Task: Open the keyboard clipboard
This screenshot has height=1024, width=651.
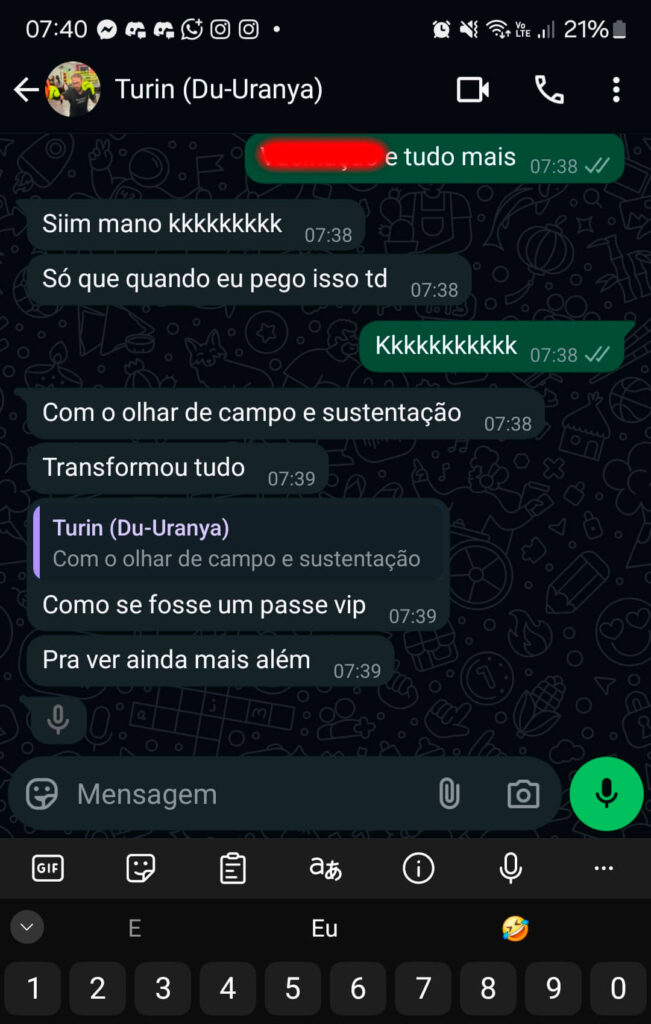Action: (x=233, y=869)
